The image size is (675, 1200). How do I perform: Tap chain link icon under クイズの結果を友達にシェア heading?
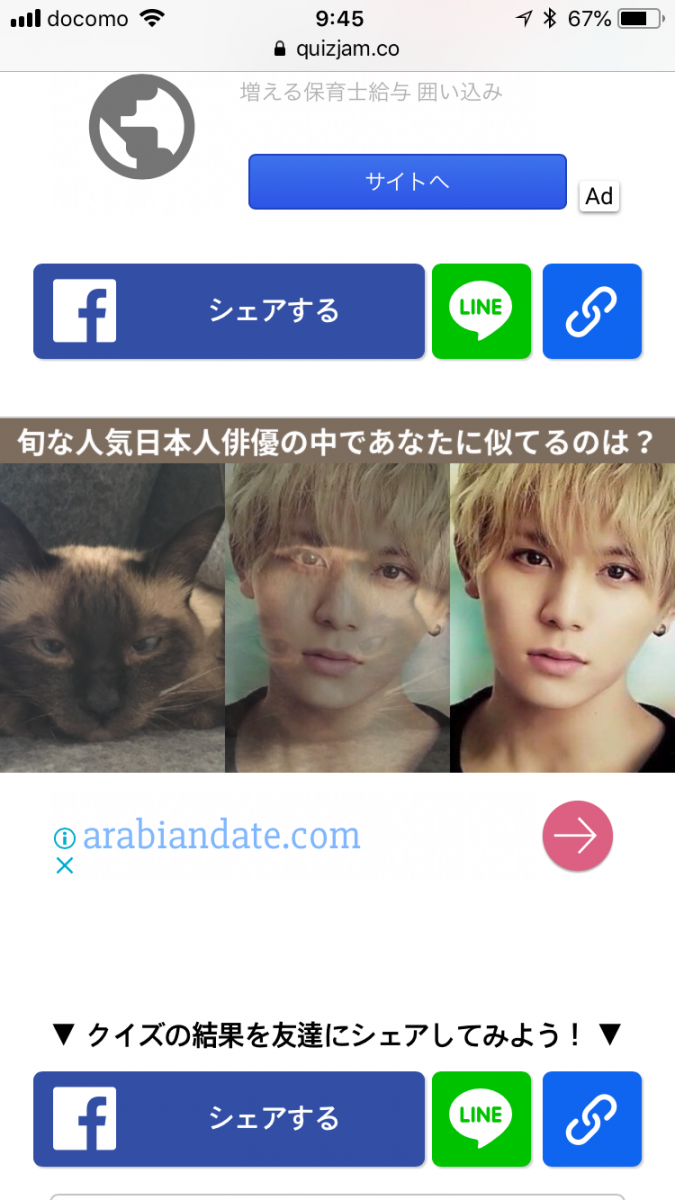click(592, 1118)
